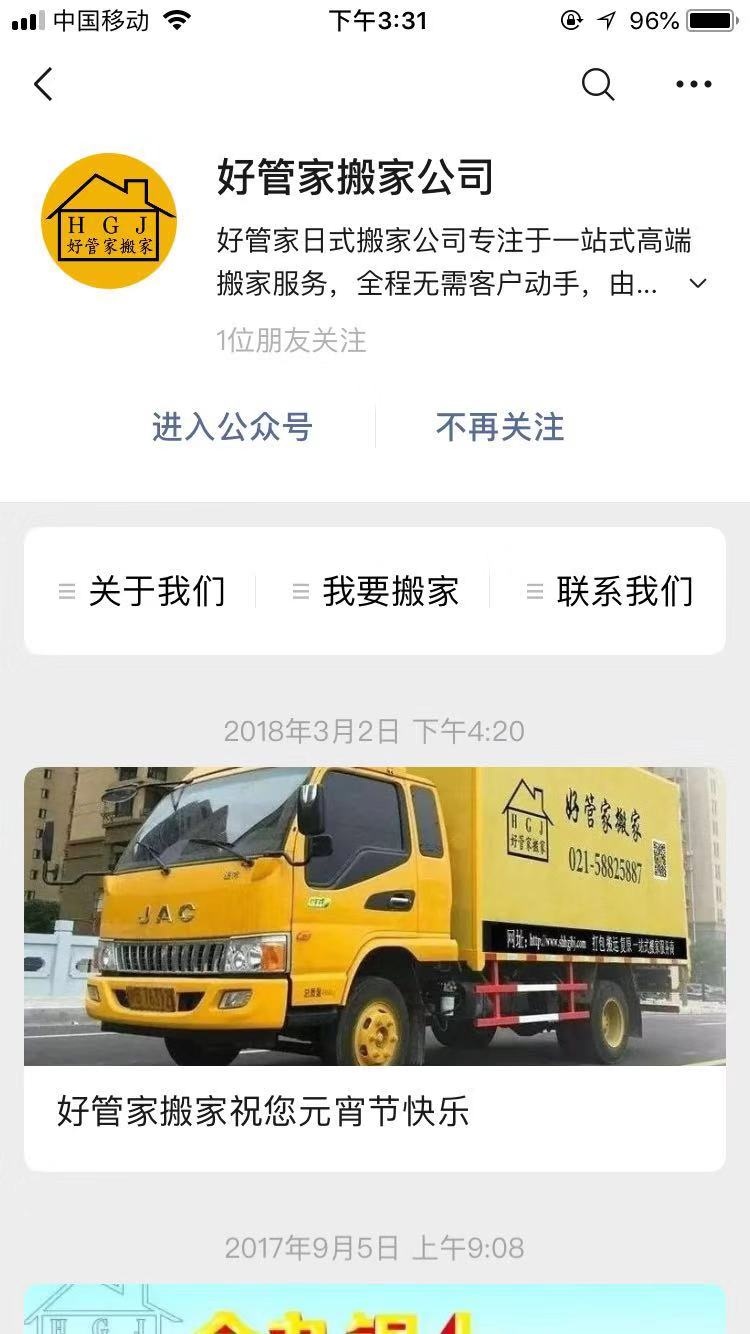Tap 不再关注 to unfollow
Screen dimensions: 750x1334
pos(500,428)
